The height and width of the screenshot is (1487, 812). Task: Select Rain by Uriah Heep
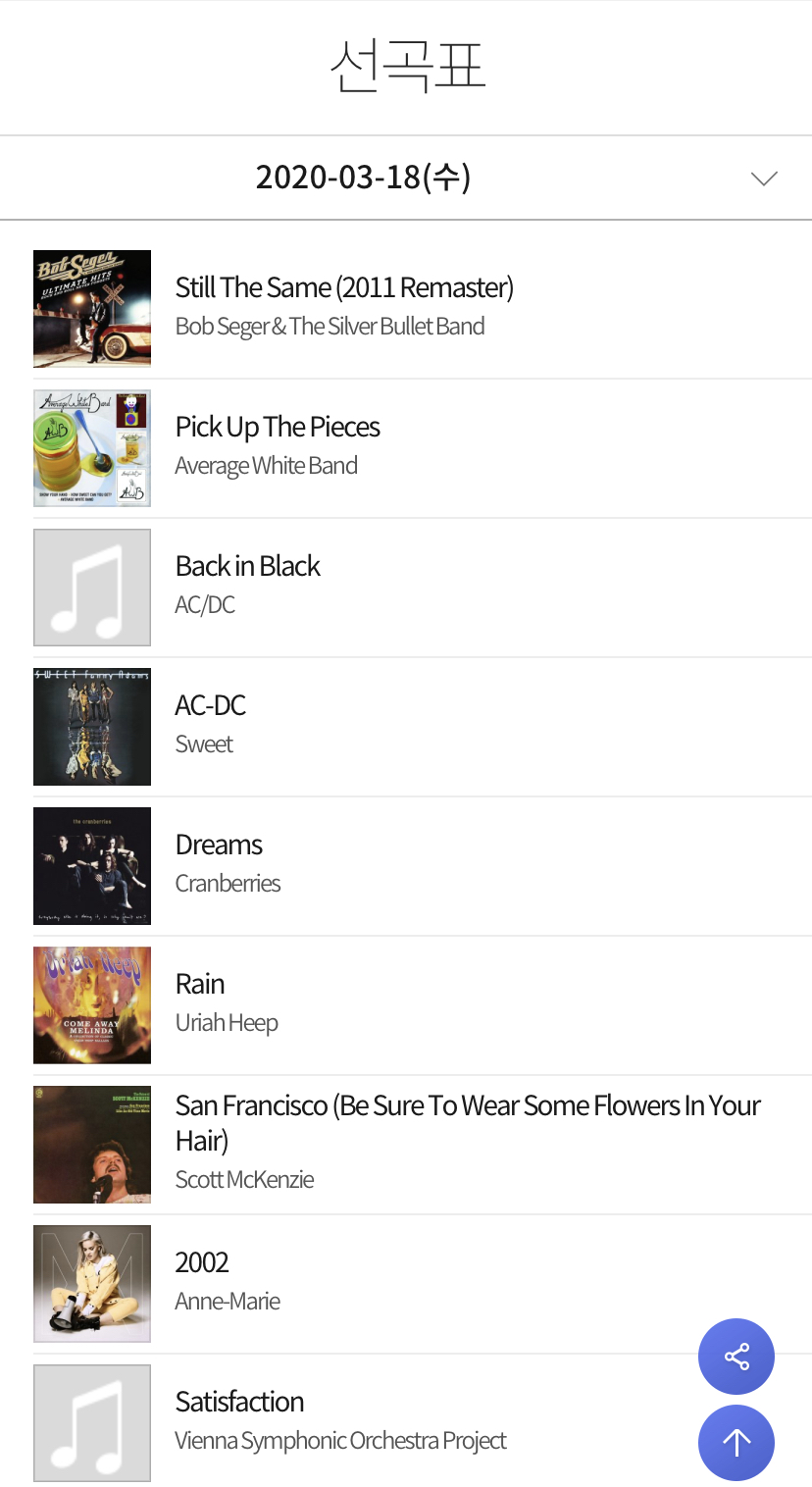coord(423,1005)
